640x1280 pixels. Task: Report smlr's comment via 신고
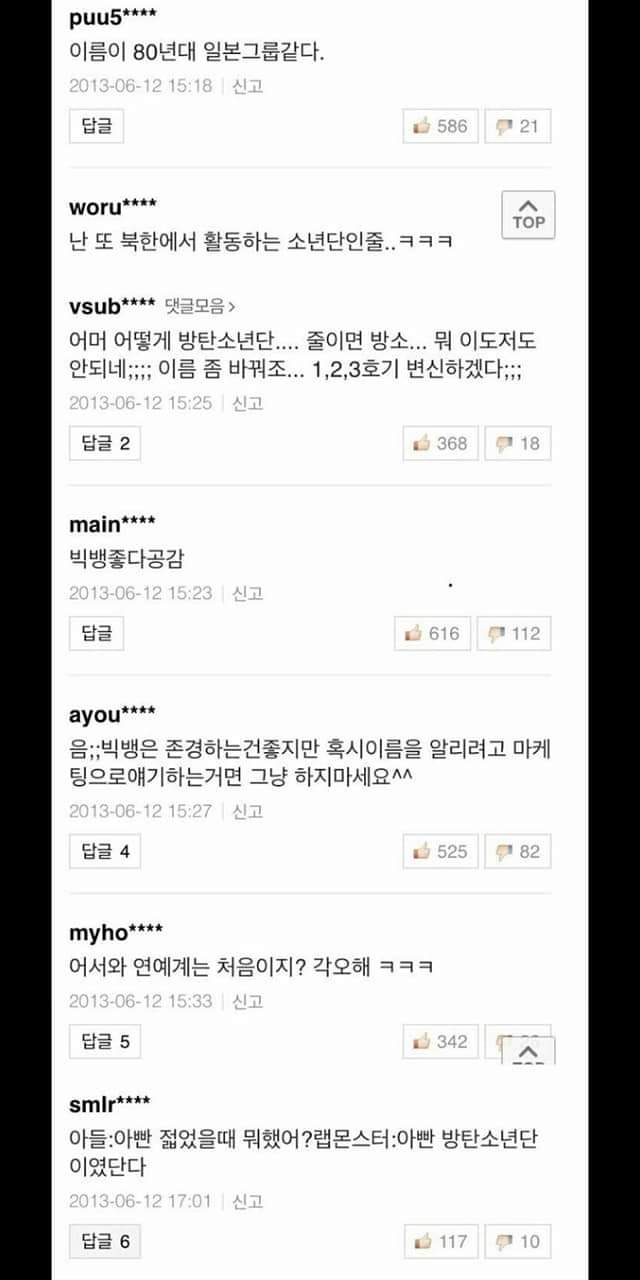coord(247,1201)
